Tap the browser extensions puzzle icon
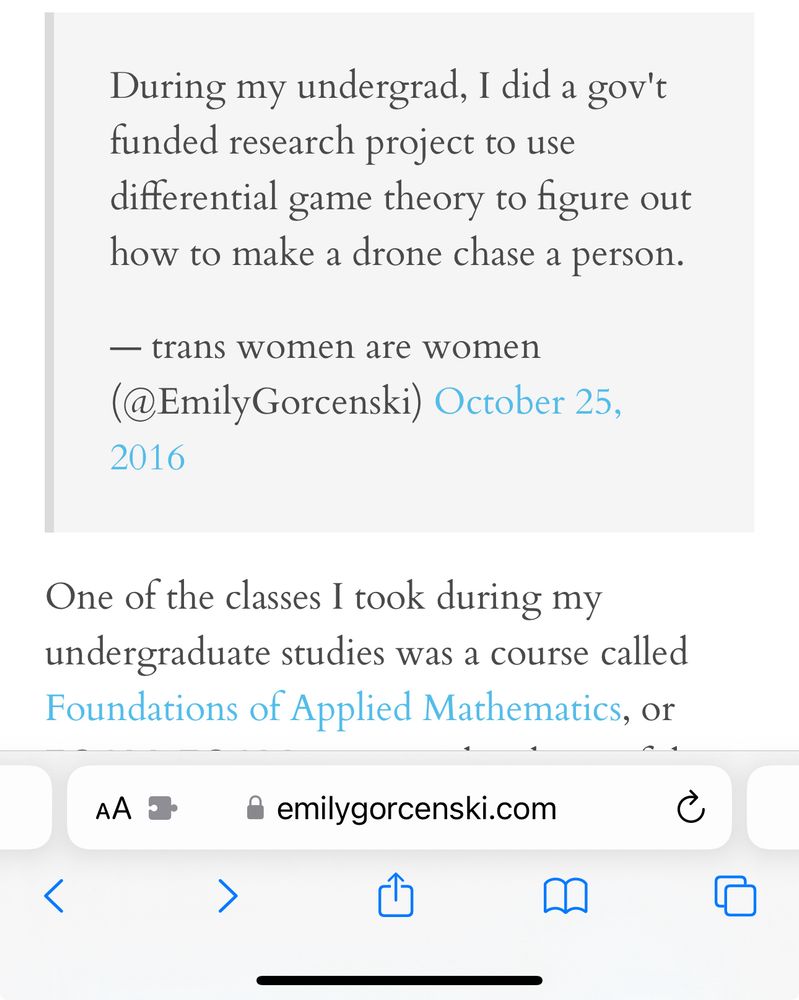The image size is (799, 1000). coord(162,808)
